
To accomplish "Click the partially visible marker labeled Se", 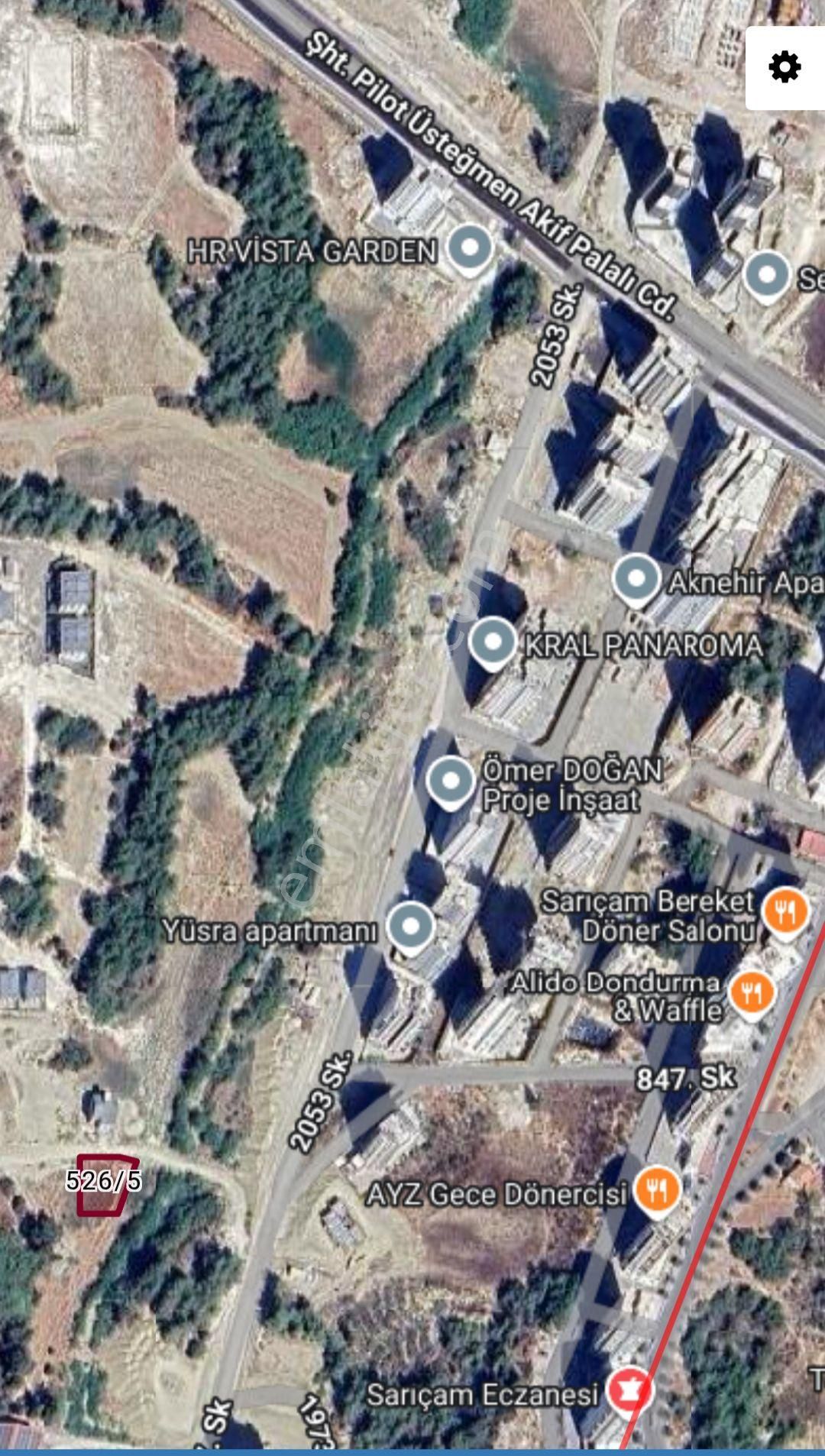I will click(767, 273).
